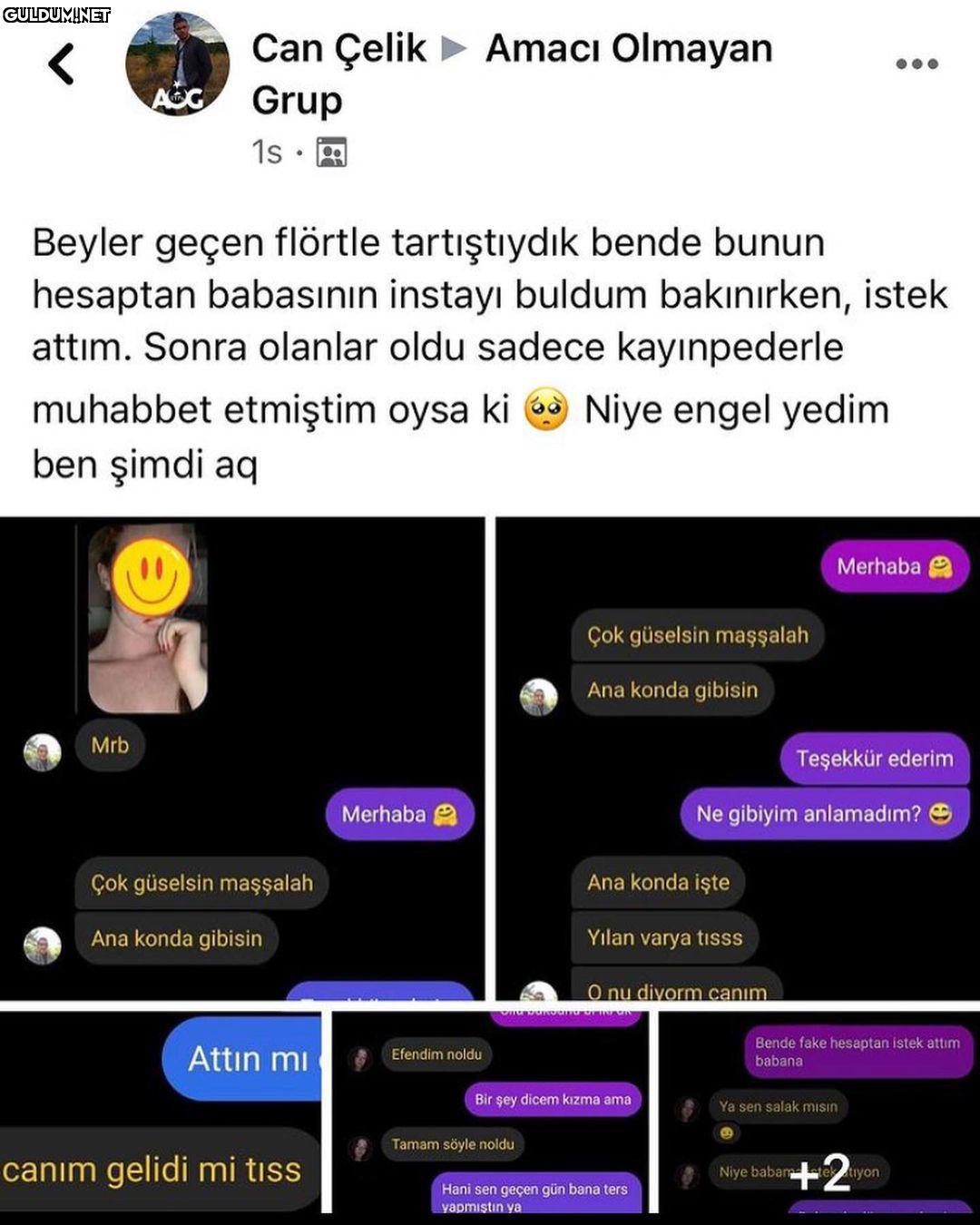Go back using the arrow
Image resolution: width=980 pixels, height=1225 pixels.
point(61,64)
